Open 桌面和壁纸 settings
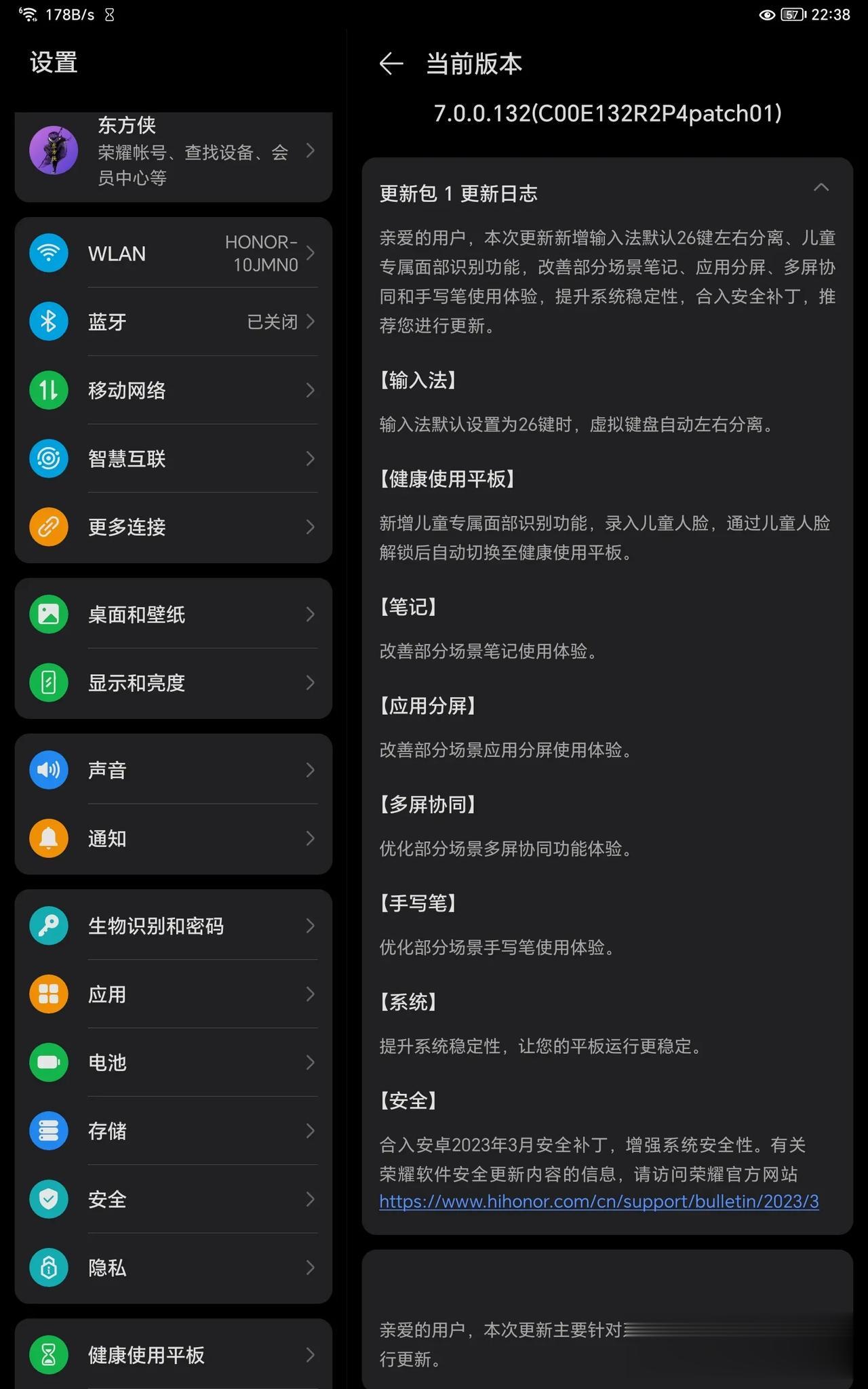Image resolution: width=868 pixels, height=1389 pixels. click(x=174, y=614)
